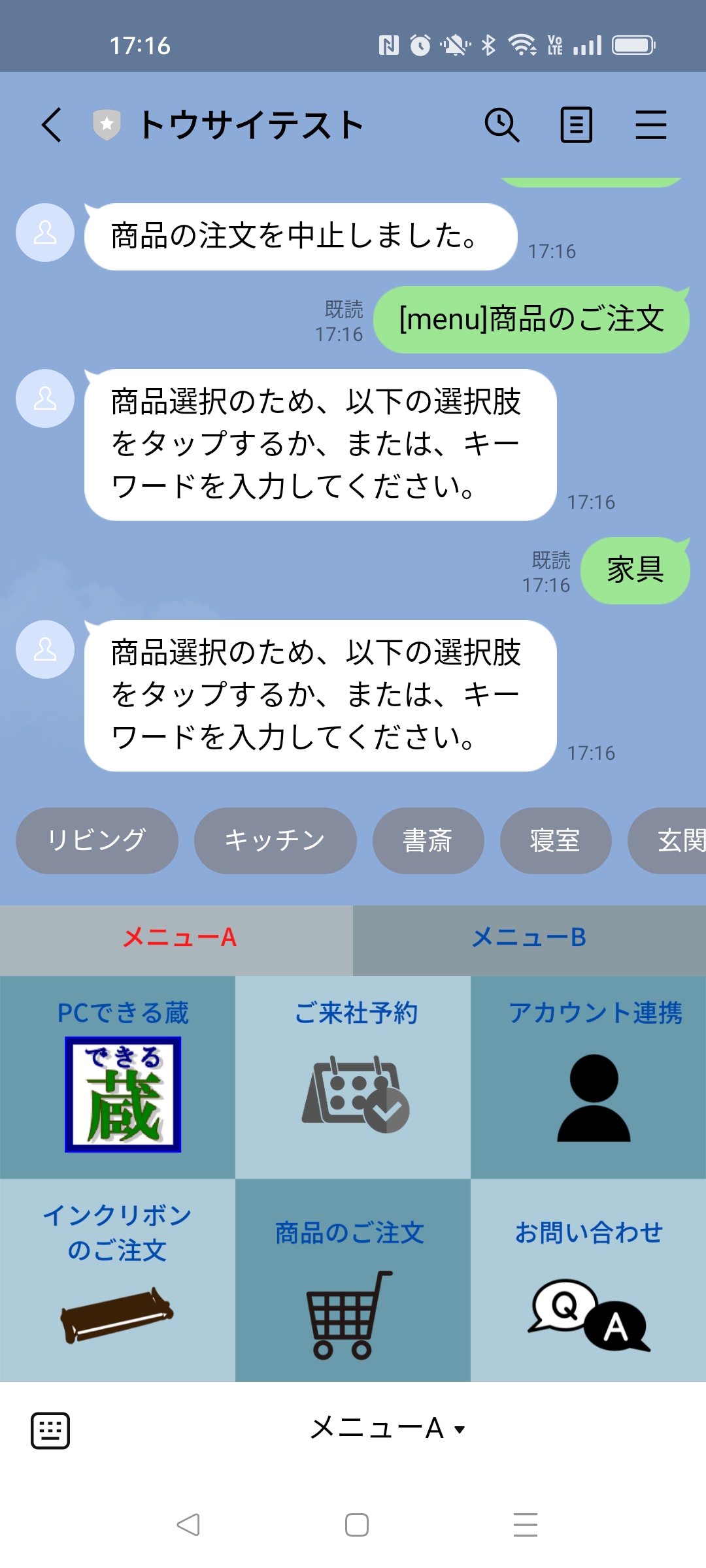The width and height of the screenshot is (706, 1568).
Task: Select the 寝室 quick reply chip
Action: click(x=556, y=840)
